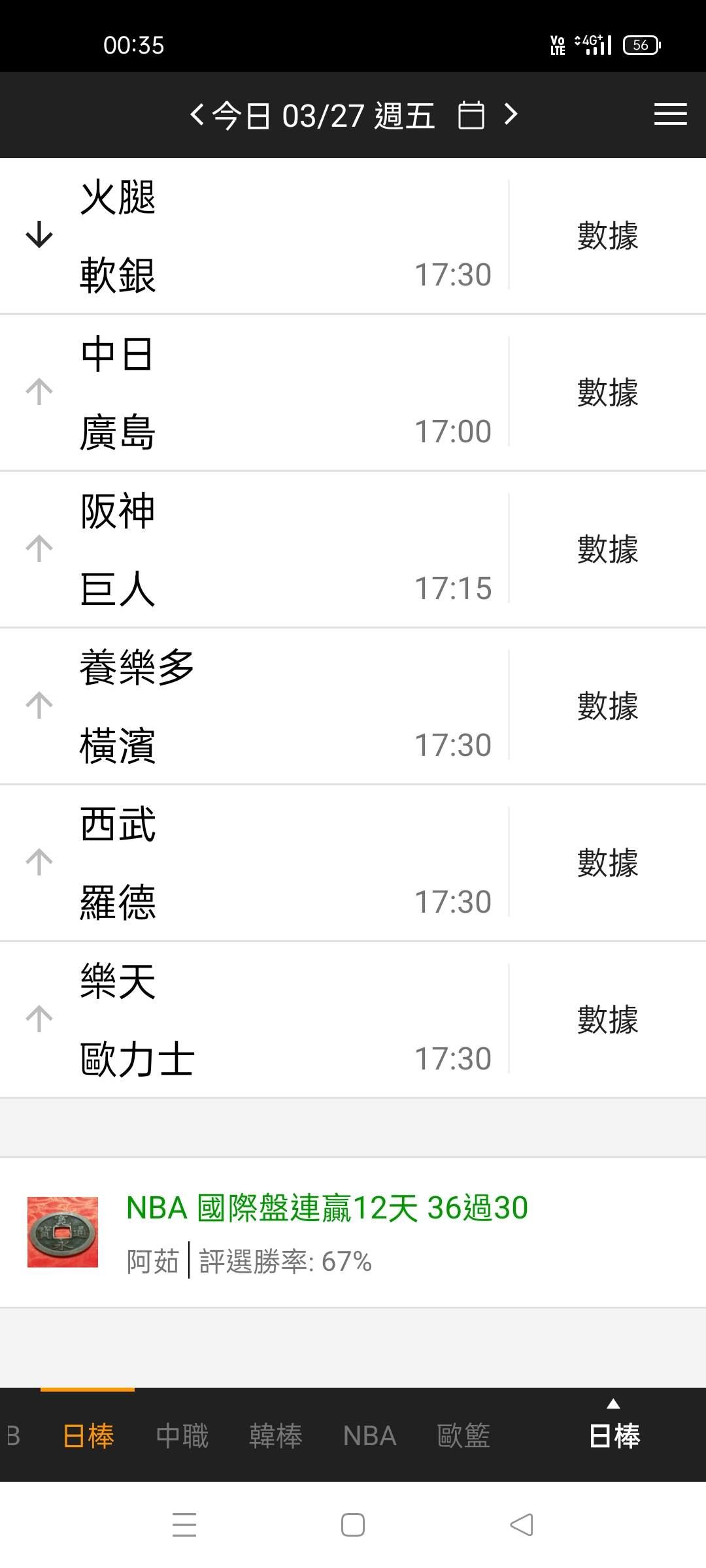This screenshot has height=1568, width=706.
Task: Switch to the 韓棒 tab
Action: click(276, 1435)
